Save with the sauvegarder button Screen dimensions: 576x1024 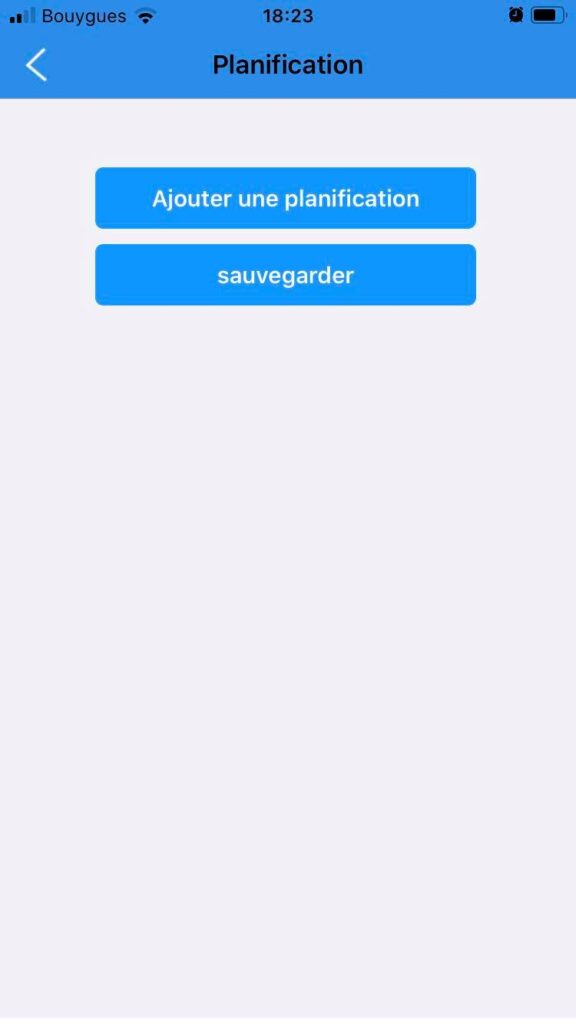coord(285,275)
